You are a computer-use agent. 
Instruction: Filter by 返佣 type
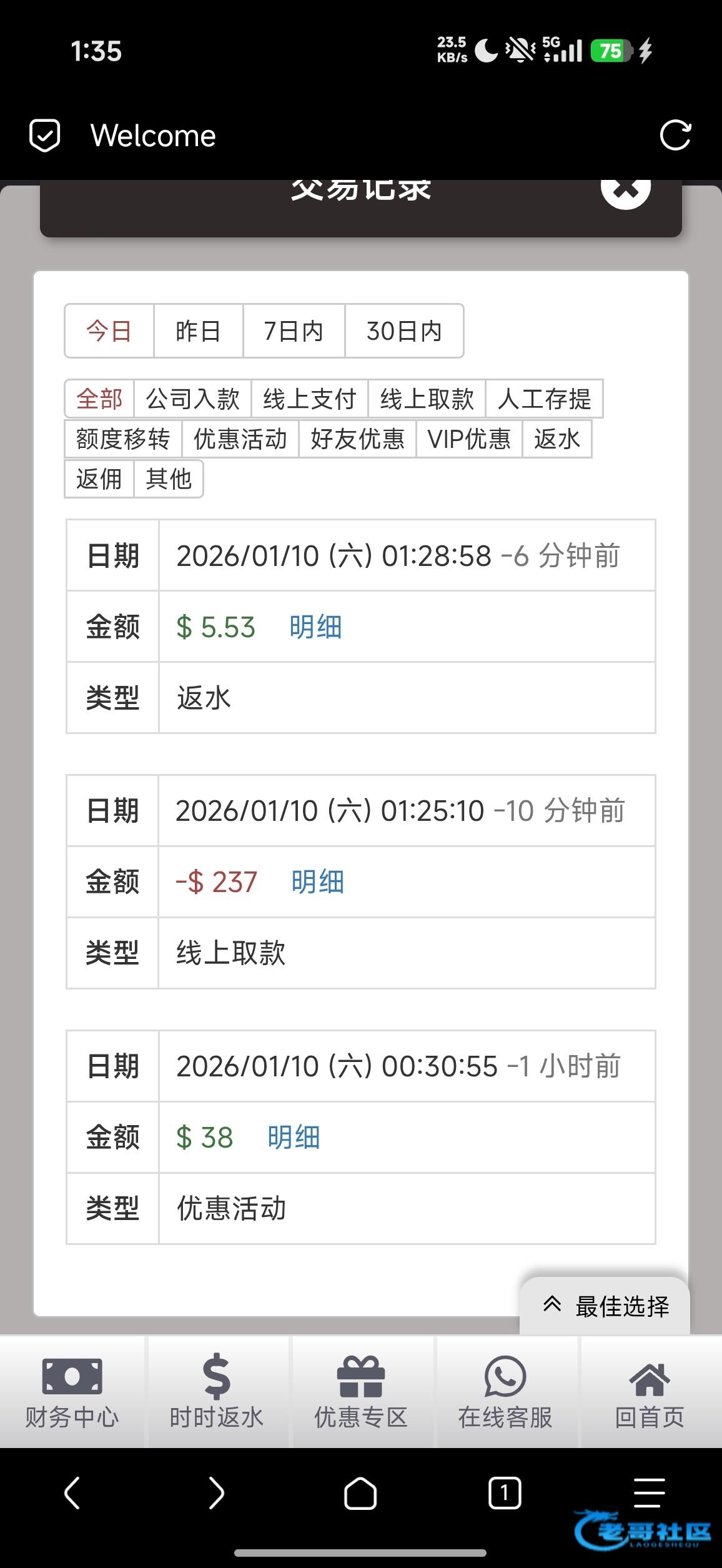pos(99,479)
